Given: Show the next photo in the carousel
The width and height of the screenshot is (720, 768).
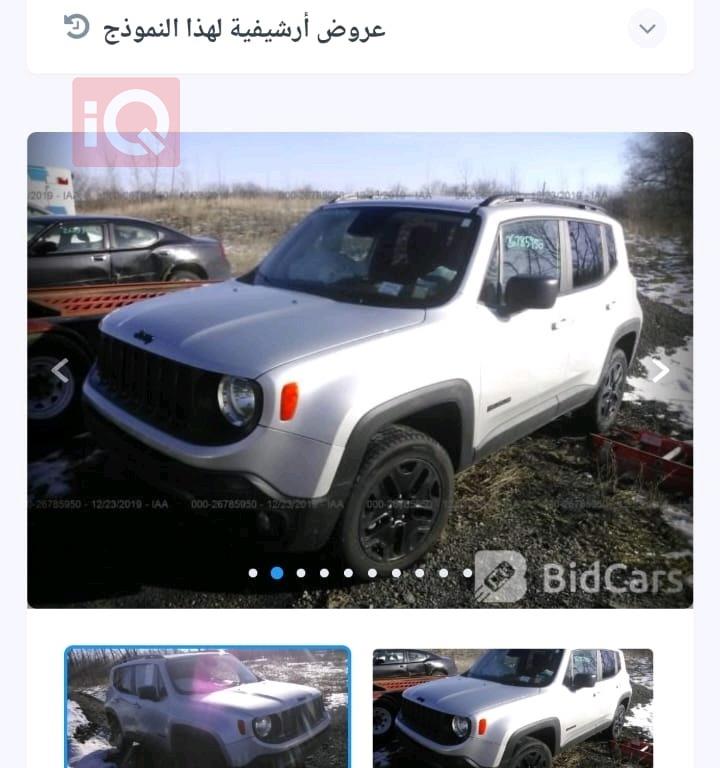Looking at the screenshot, I should [x=660, y=371].
